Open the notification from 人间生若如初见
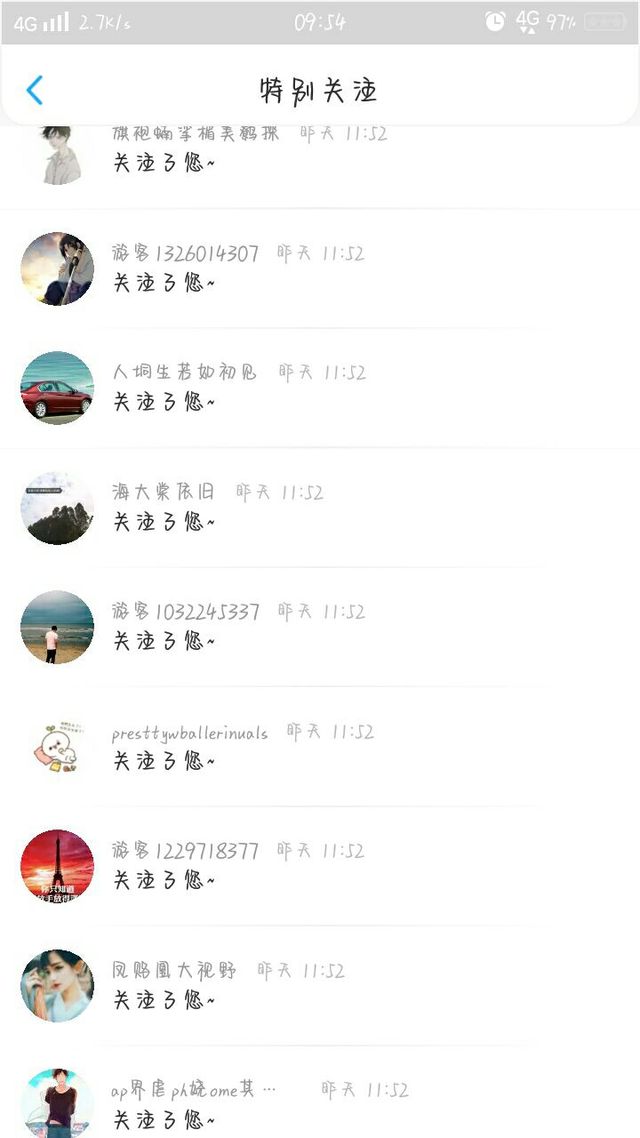The height and width of the screenshot is (1138, 640). pyautogui.click(x=320, y=388)
